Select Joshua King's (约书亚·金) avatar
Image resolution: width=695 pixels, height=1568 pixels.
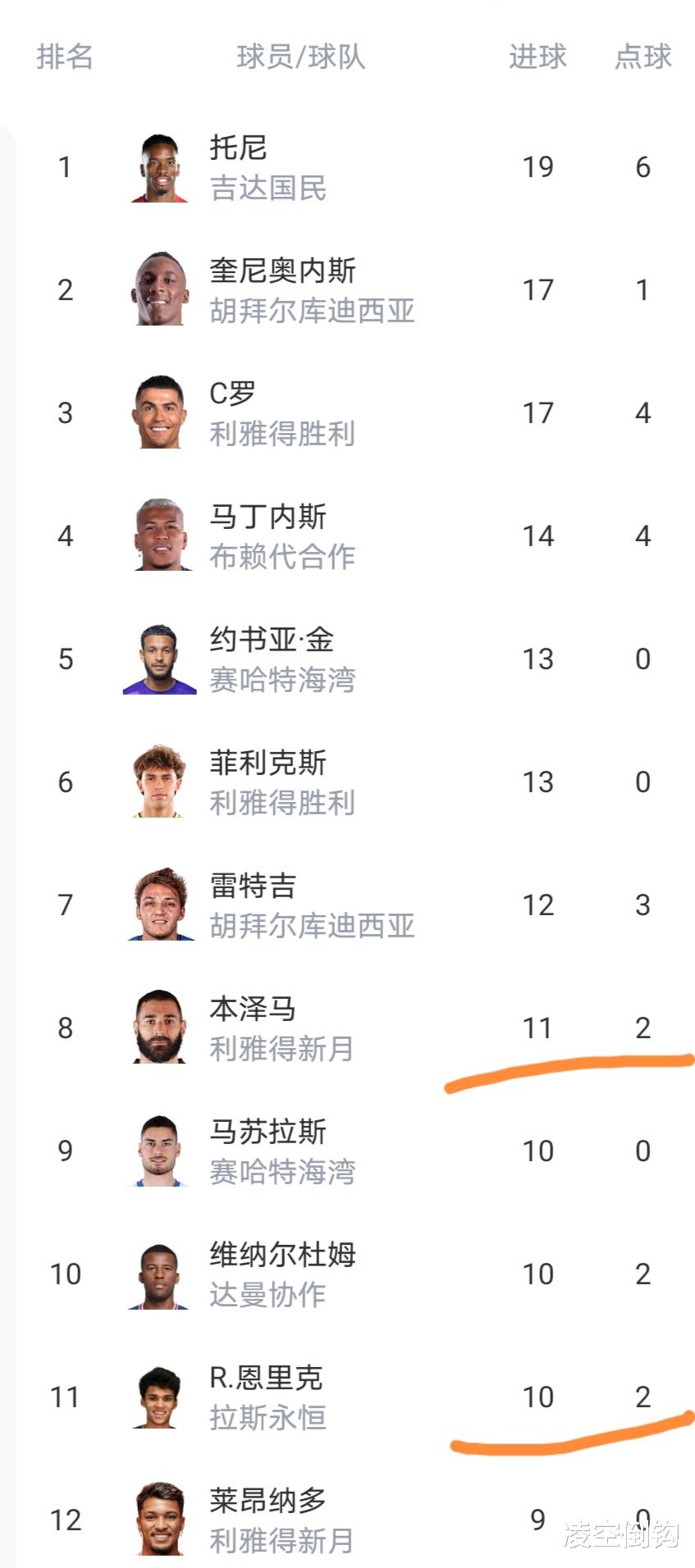[158, 659]
